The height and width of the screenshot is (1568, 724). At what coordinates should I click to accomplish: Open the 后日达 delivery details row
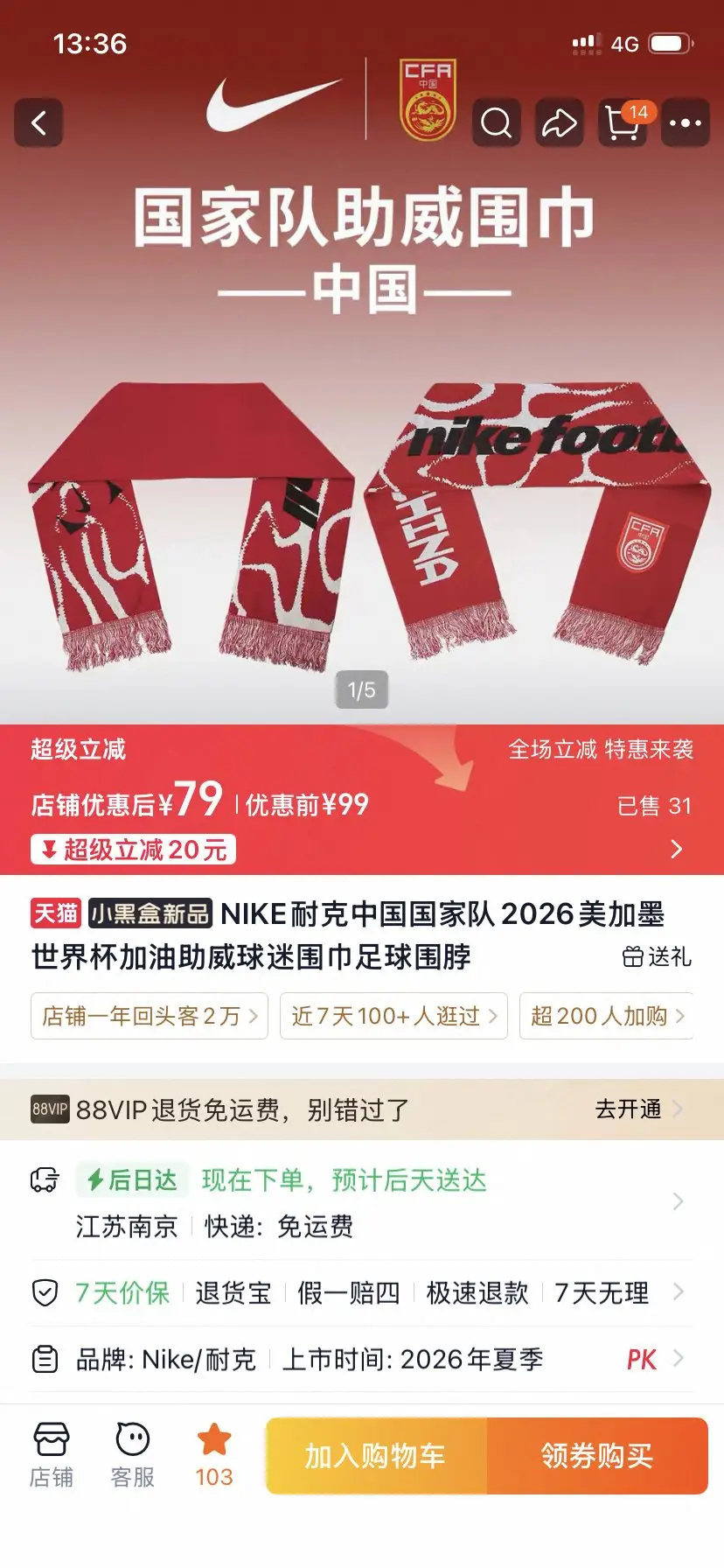pyautogui.click(x=362, y=1202)
